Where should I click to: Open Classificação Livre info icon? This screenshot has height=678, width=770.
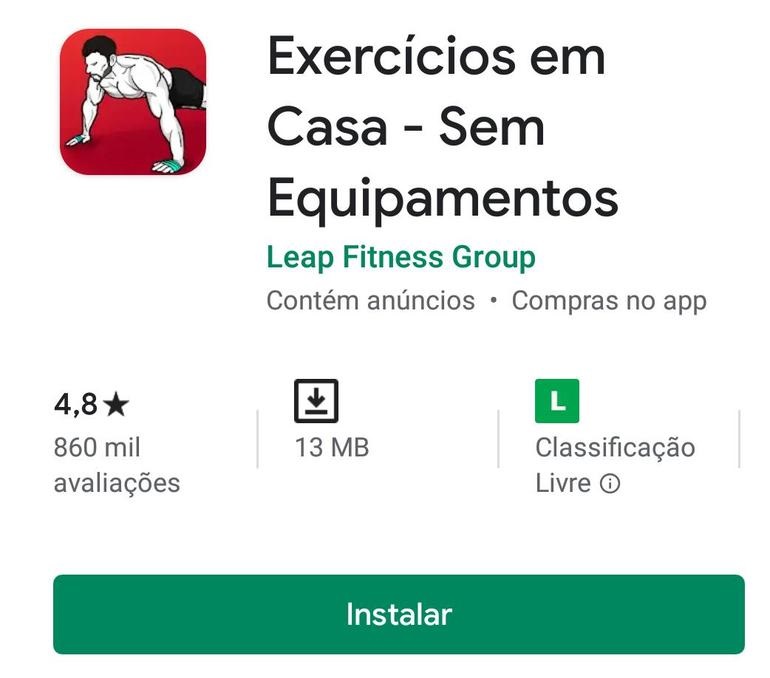(x=610, y=484)
